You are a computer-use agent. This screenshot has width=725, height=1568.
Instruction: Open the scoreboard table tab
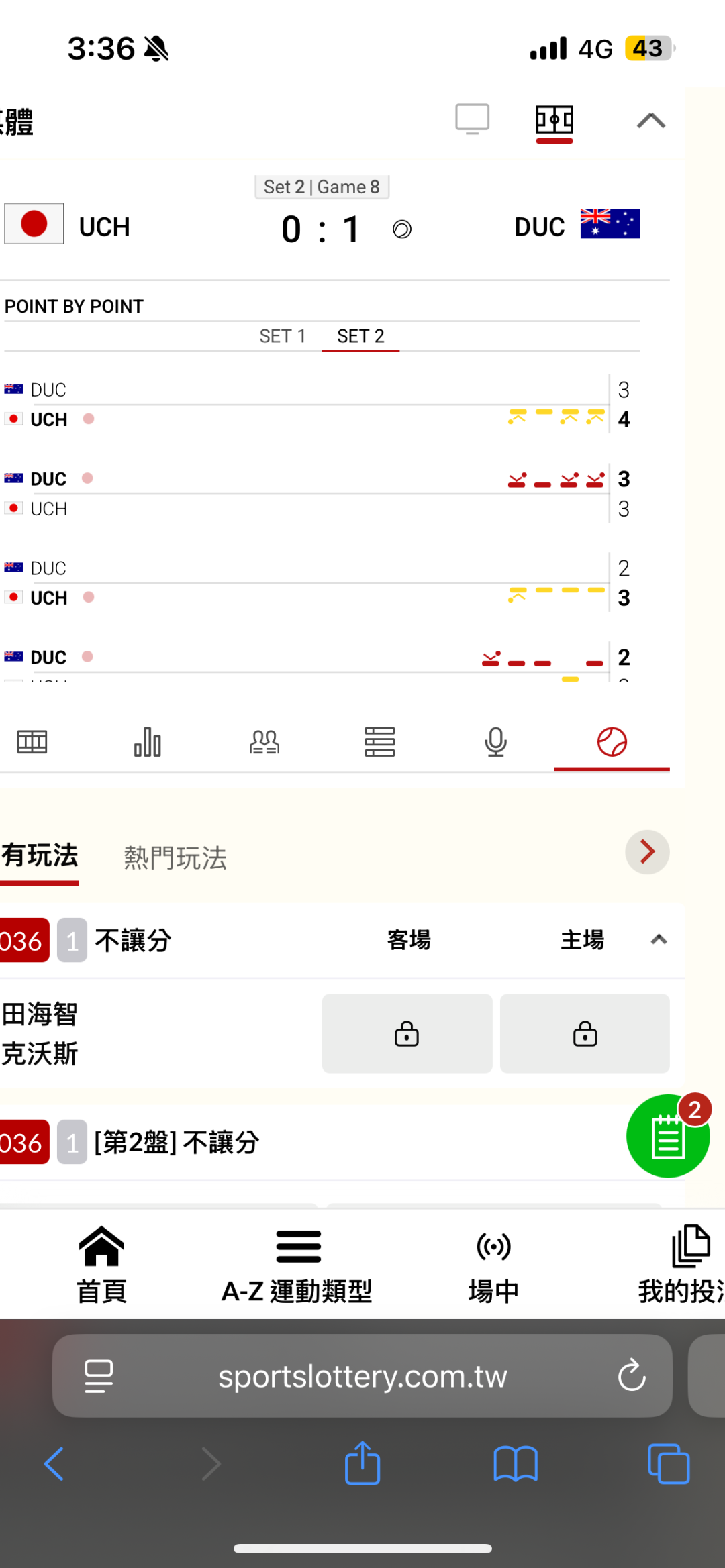(x=32, y=742)
